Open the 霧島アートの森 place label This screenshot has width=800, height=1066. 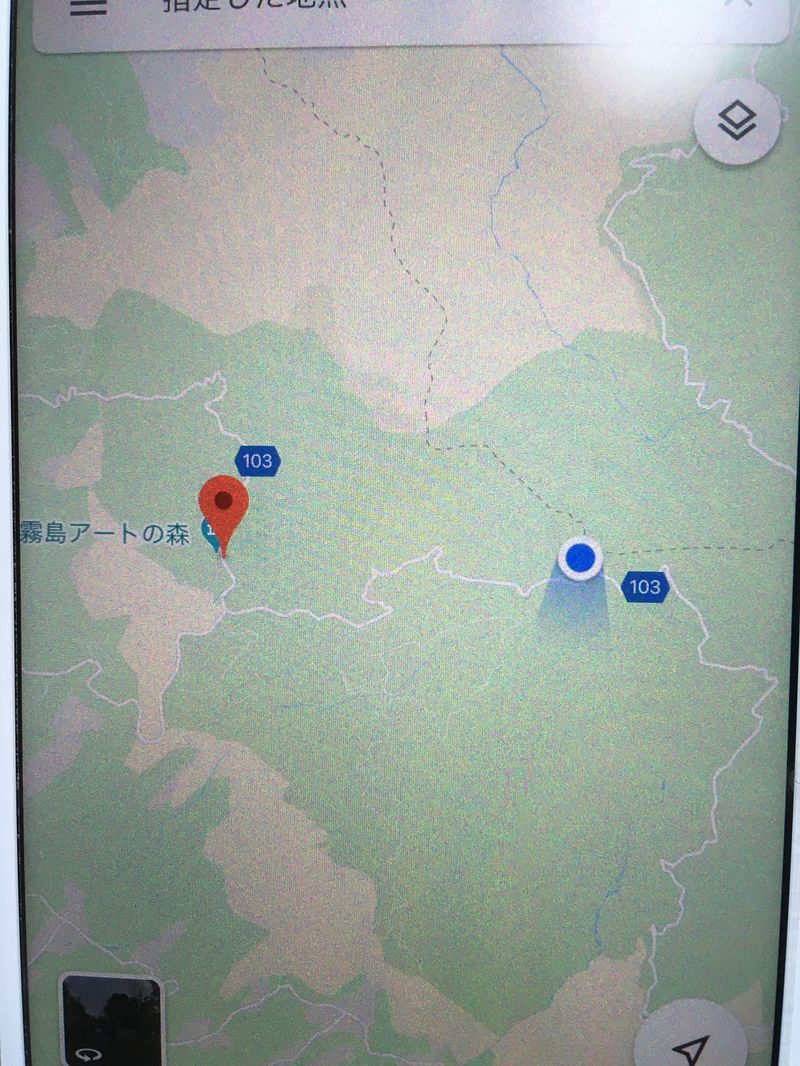click(105, 533)
